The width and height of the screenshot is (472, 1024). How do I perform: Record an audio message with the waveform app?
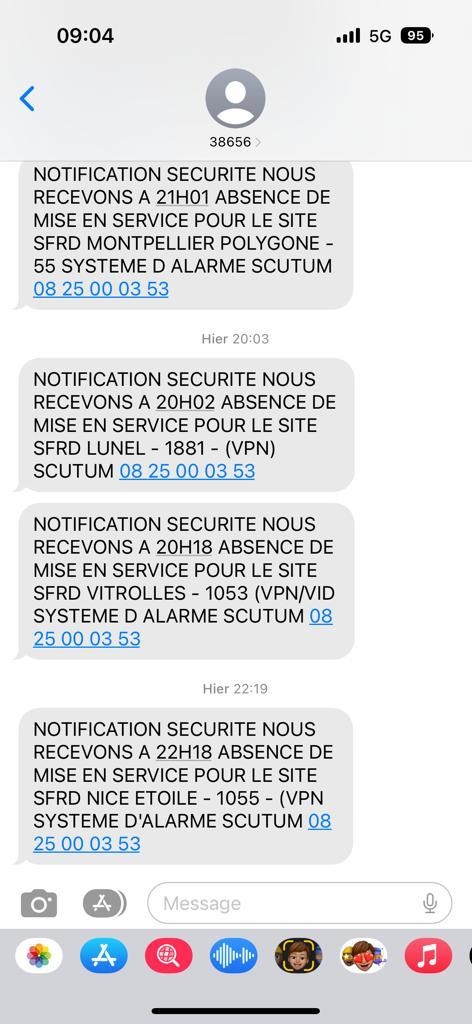point(234,955)
